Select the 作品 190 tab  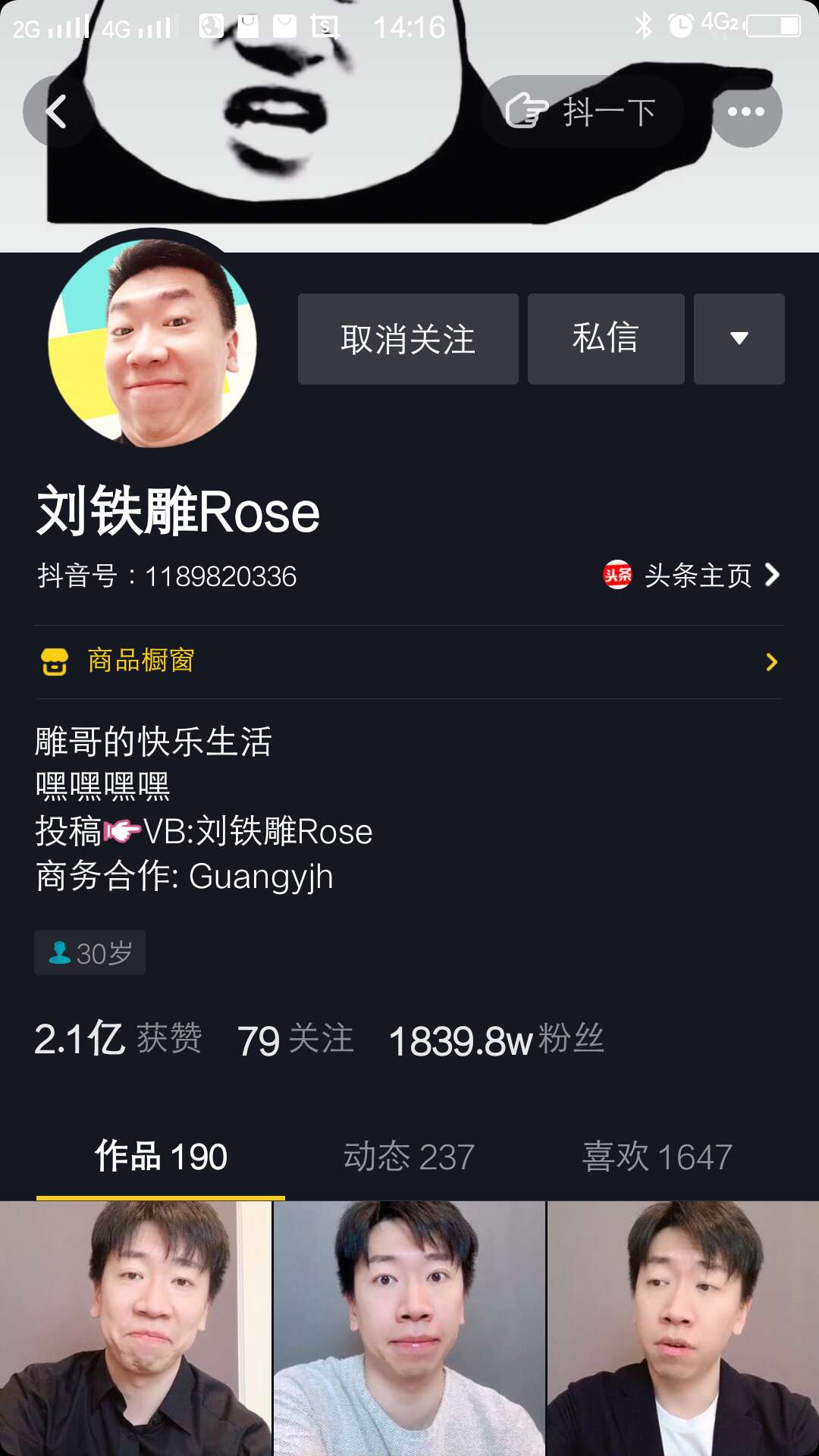[x=161, y=1157]
